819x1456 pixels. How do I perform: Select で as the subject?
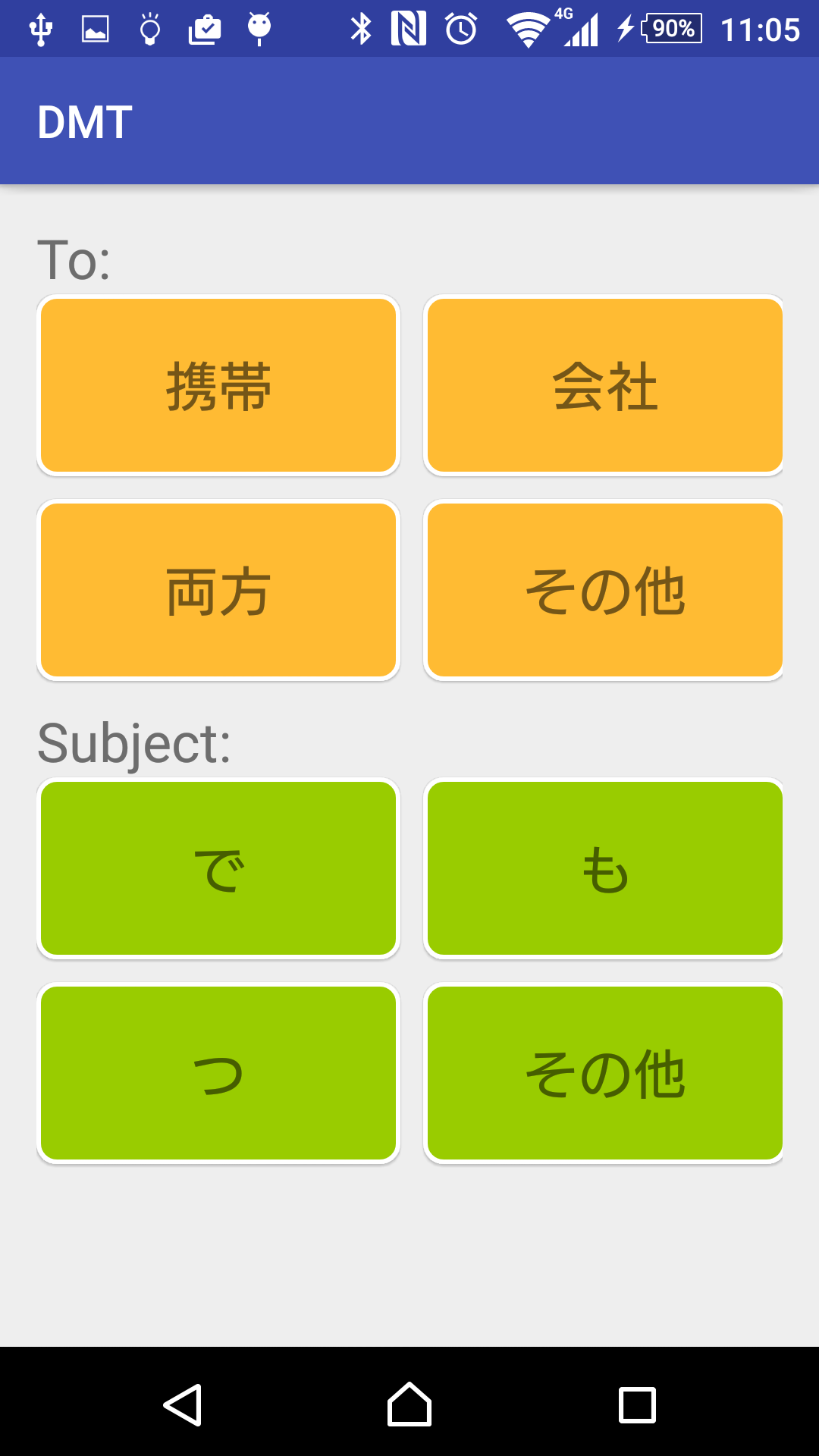pyautogui.click(x=218, y=868)
